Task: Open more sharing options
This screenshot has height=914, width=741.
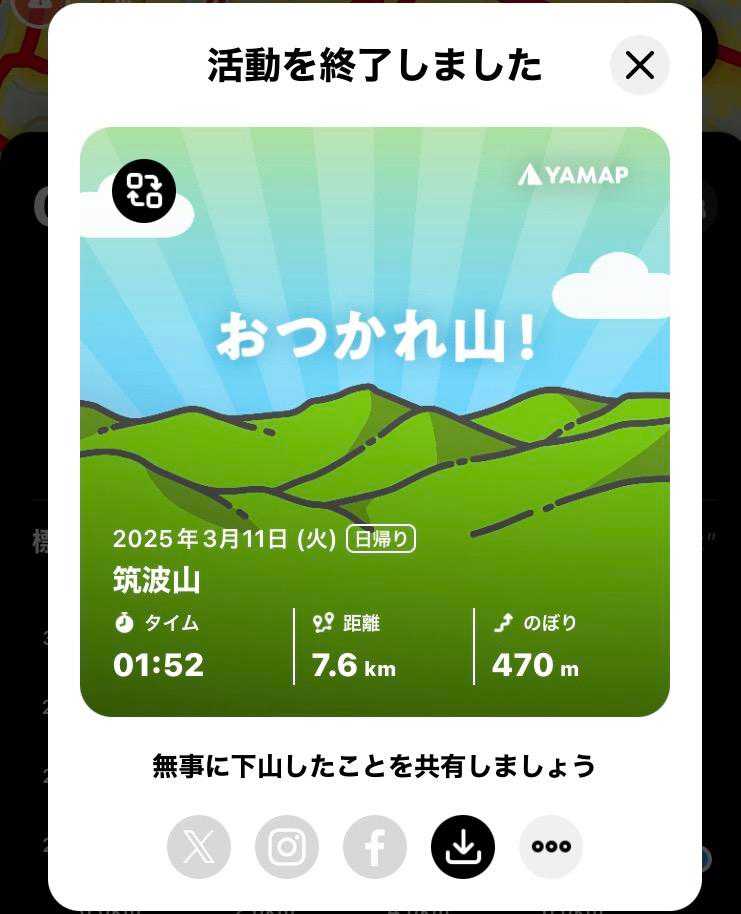Action: tap(551, 847)
